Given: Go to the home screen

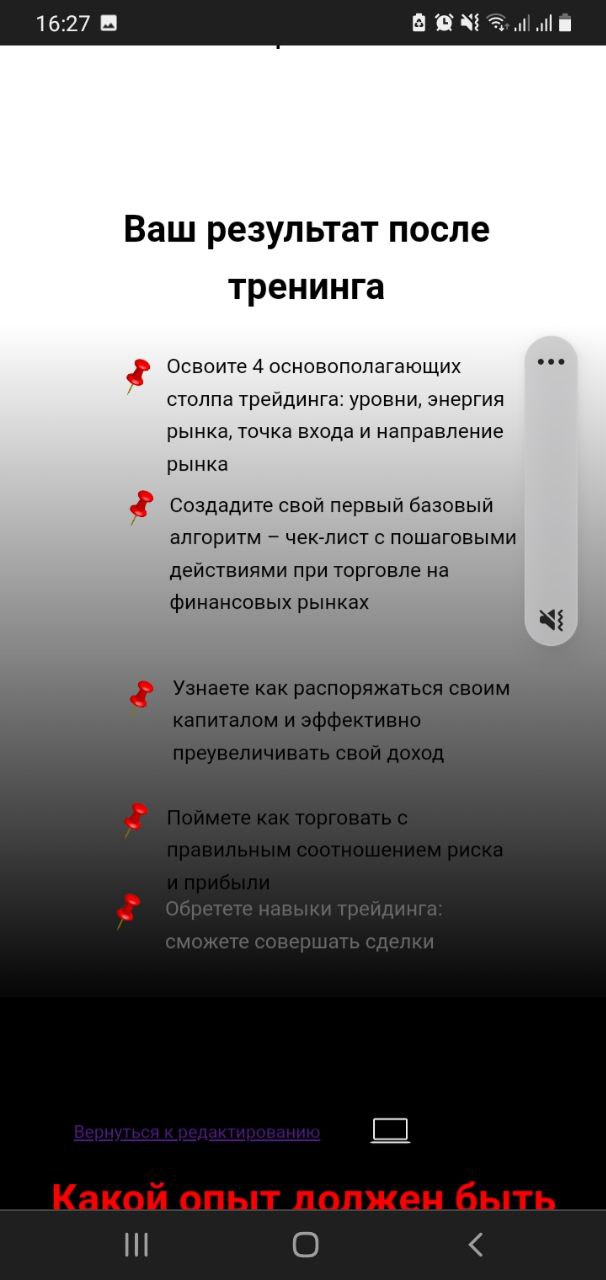Looking at the screenshot, I should [x=305, y=1244].
